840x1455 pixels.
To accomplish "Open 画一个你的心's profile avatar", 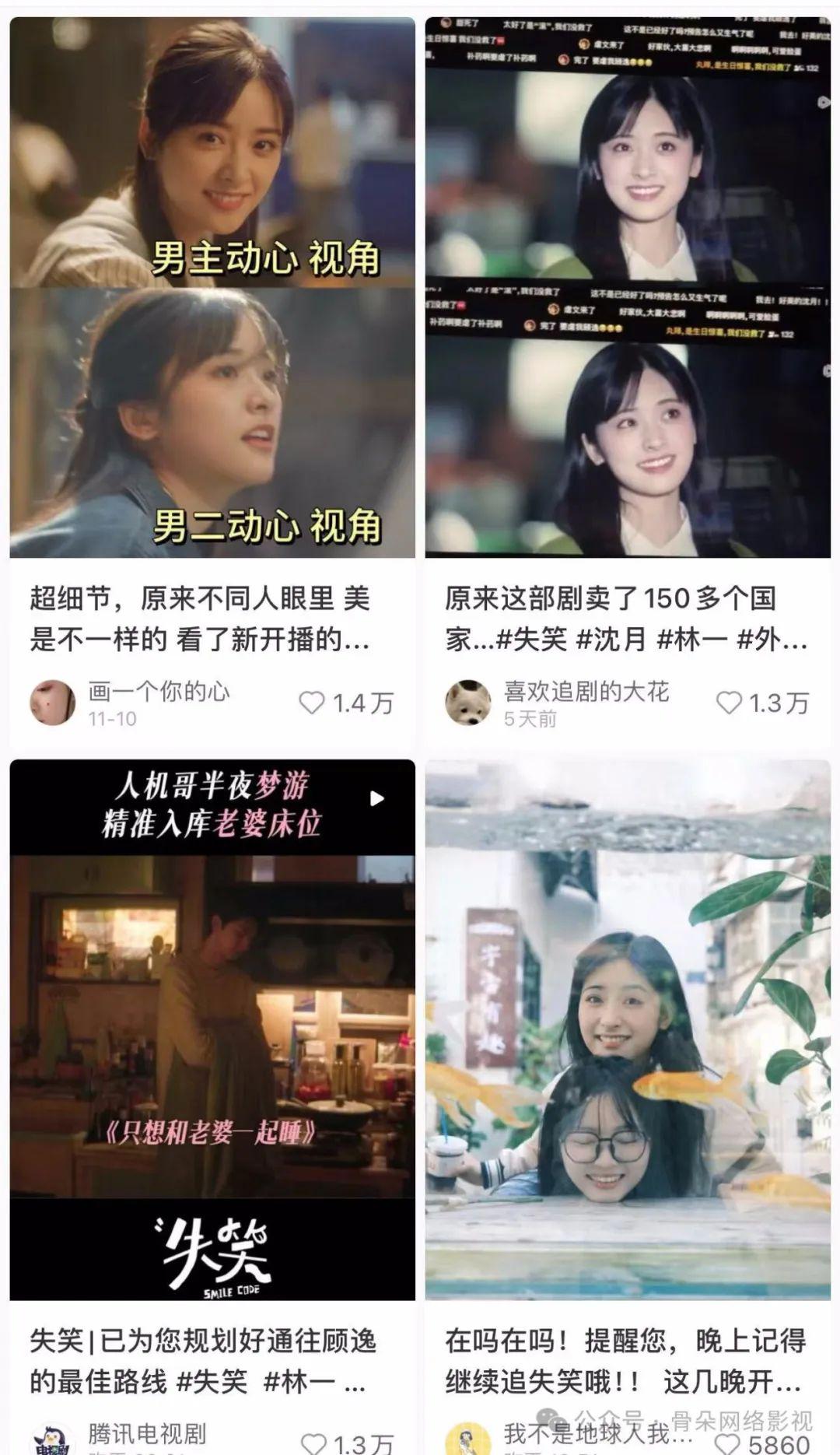I will point(52,703).
